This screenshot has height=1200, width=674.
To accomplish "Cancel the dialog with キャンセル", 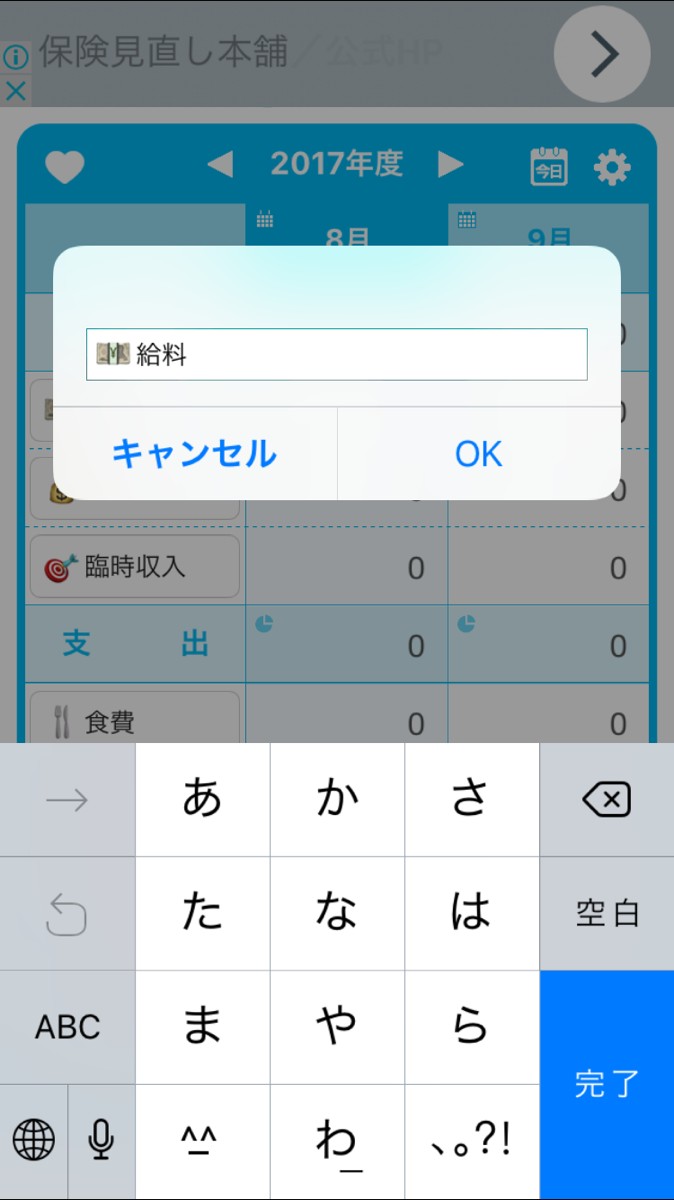I will 194,454.
